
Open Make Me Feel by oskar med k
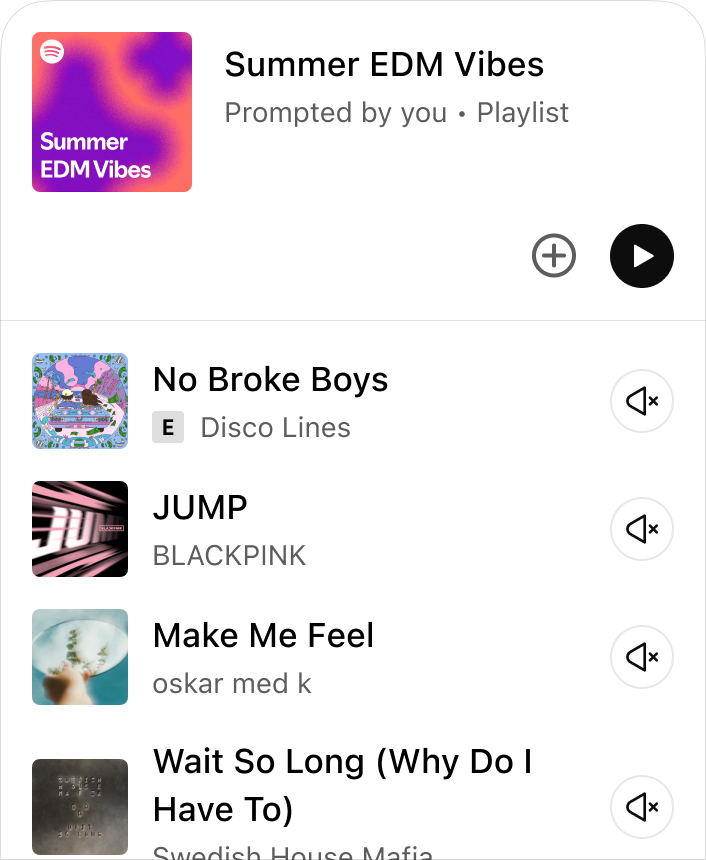tap(263, 636)
